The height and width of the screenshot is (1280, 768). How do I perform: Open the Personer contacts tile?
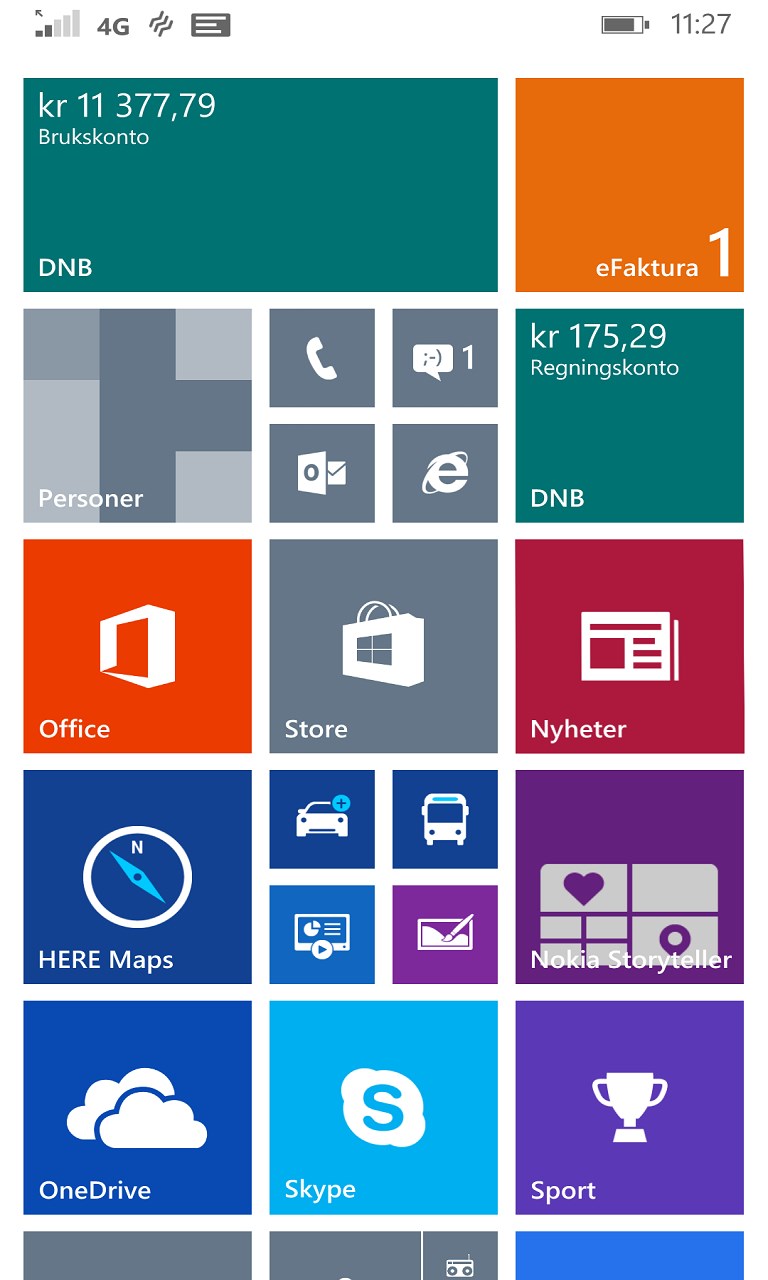point(137,415)
